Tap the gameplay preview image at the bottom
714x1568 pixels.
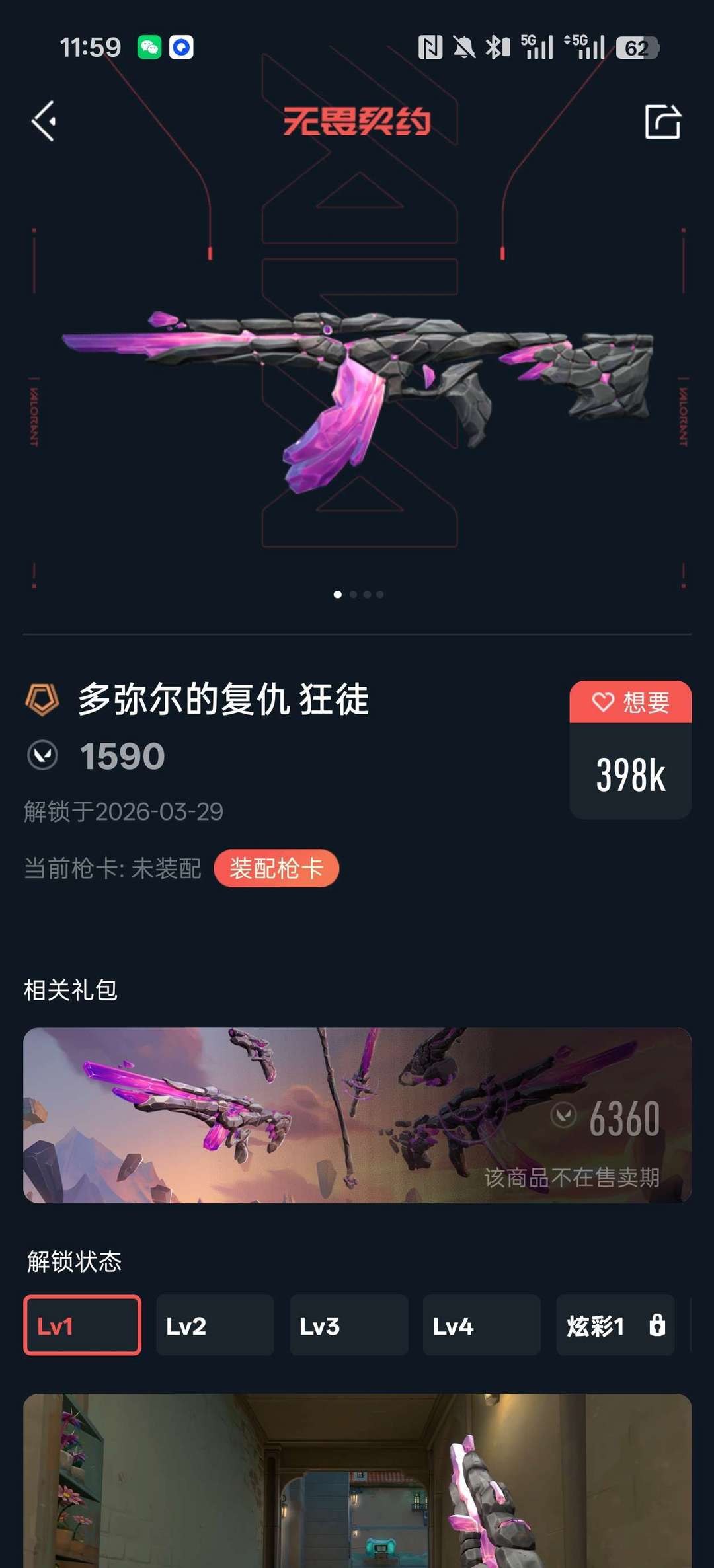(357, 1487)
